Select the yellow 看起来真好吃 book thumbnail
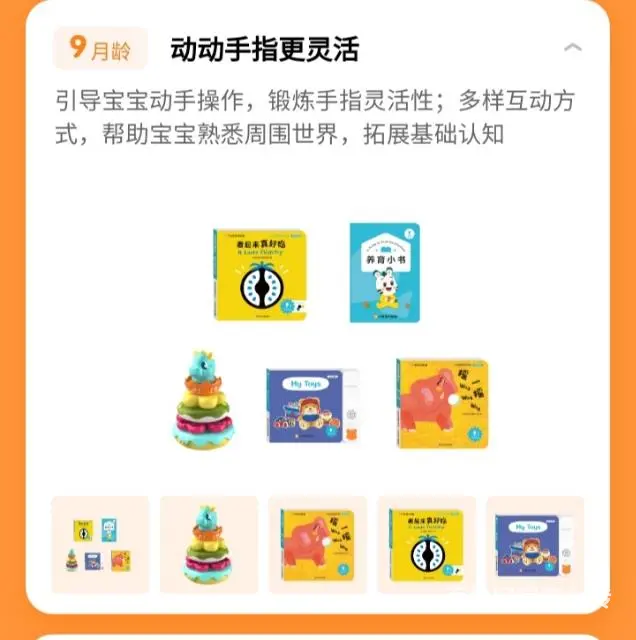 (x=426, y=544)
